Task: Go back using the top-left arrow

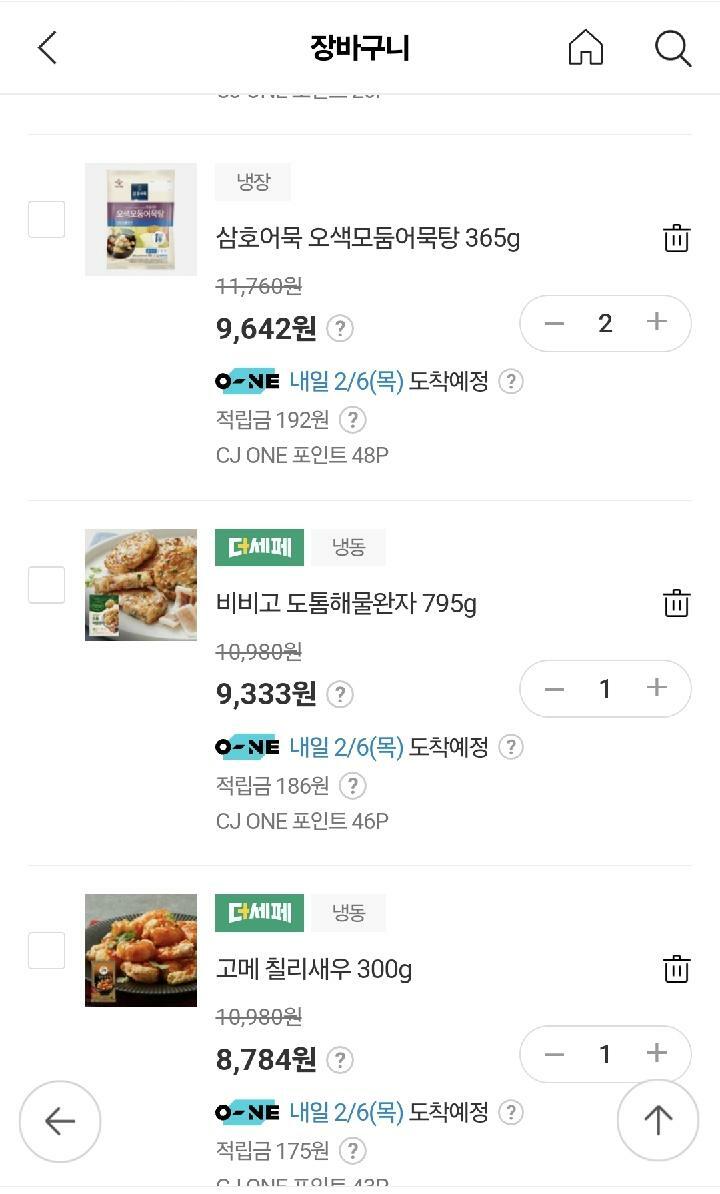Action: [48, 47]
